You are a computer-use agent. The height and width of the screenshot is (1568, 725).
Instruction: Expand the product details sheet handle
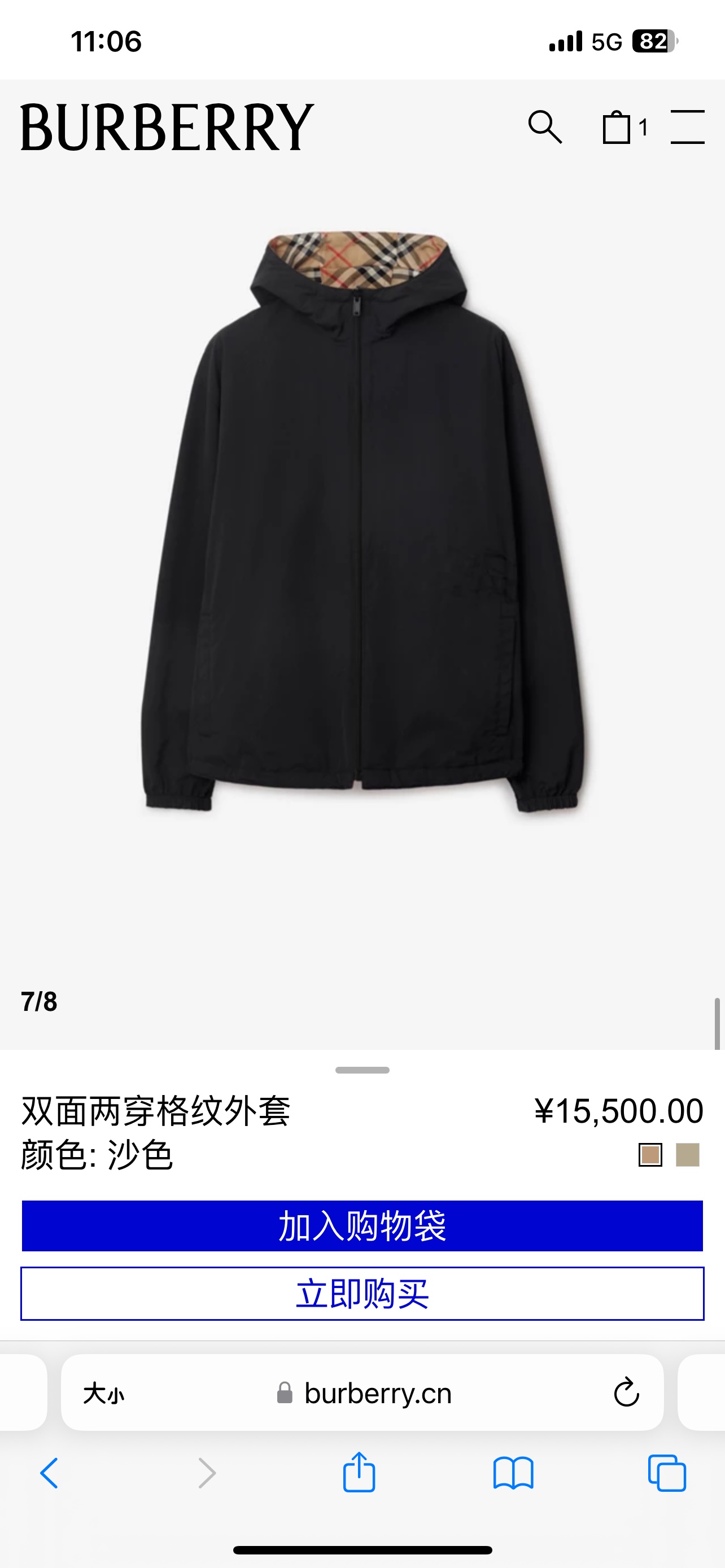point(362,1070)
